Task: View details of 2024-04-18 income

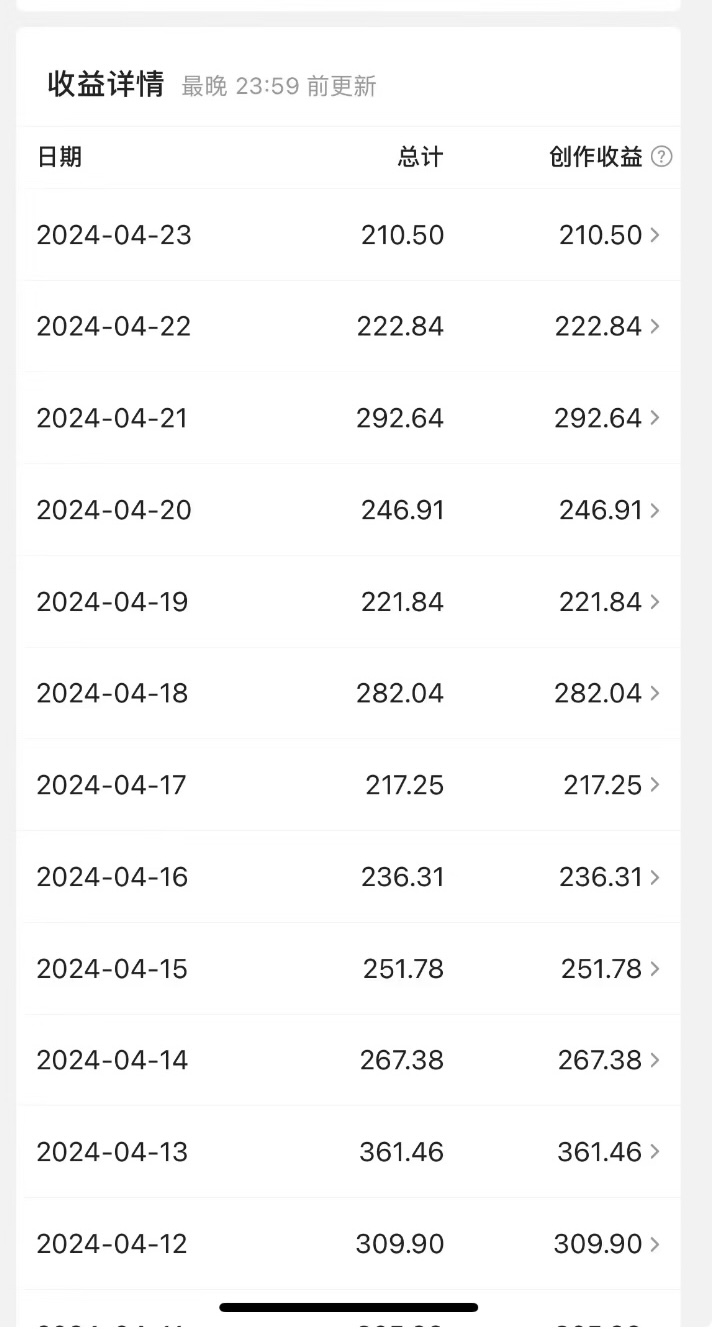Action: point(348,694)
